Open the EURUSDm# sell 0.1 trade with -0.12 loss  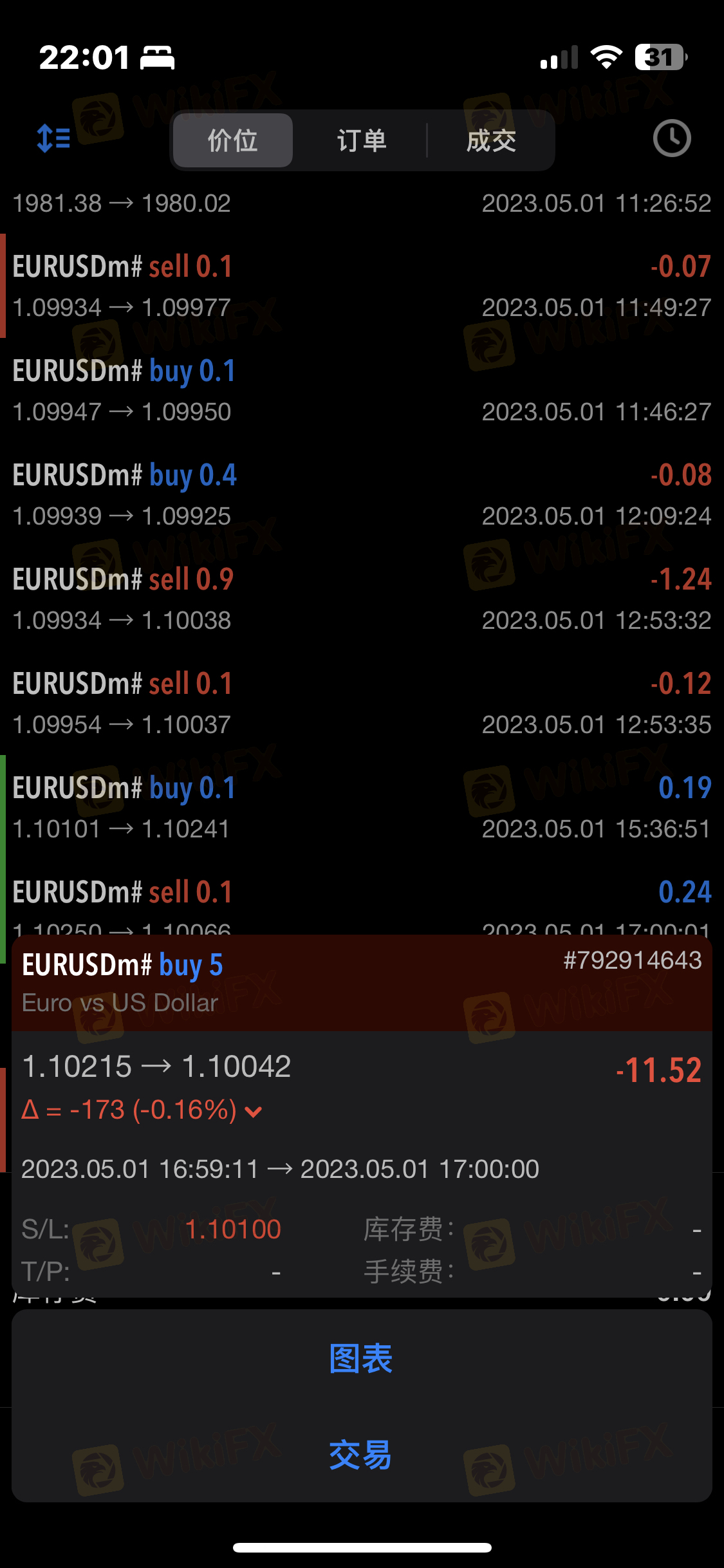tap(362, 704)
